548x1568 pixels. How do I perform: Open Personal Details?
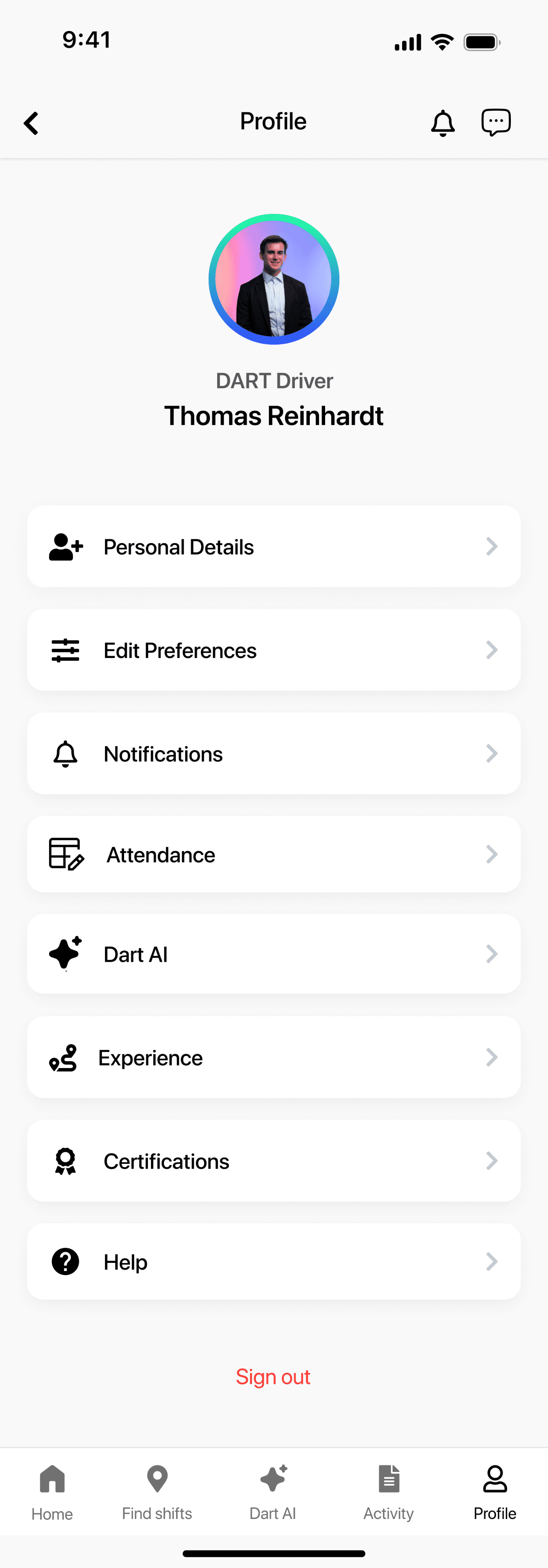(x=274, y=546)
